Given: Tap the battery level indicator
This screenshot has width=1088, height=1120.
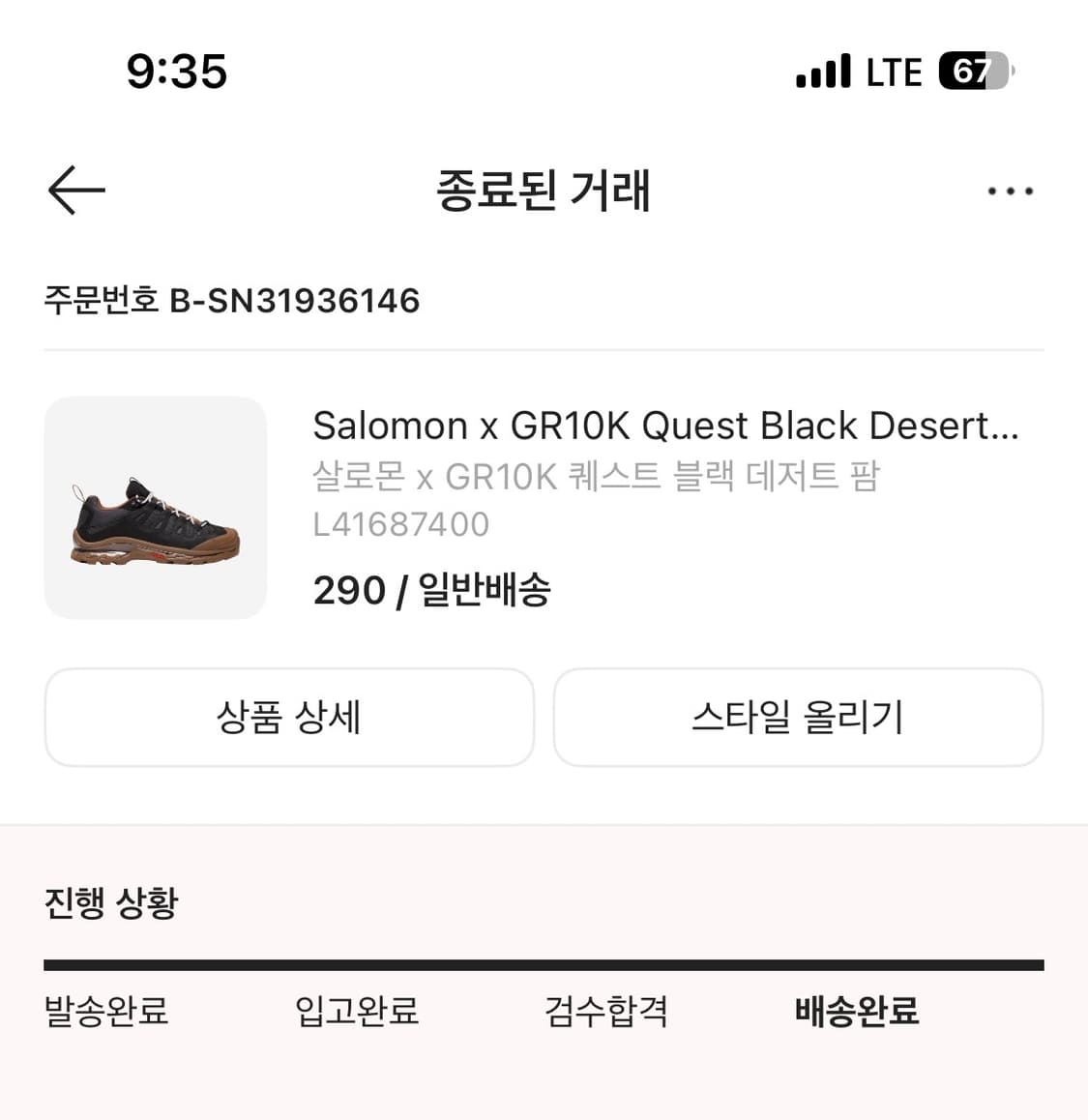Looking at the screenshot, I should click(x=970, y=70).
